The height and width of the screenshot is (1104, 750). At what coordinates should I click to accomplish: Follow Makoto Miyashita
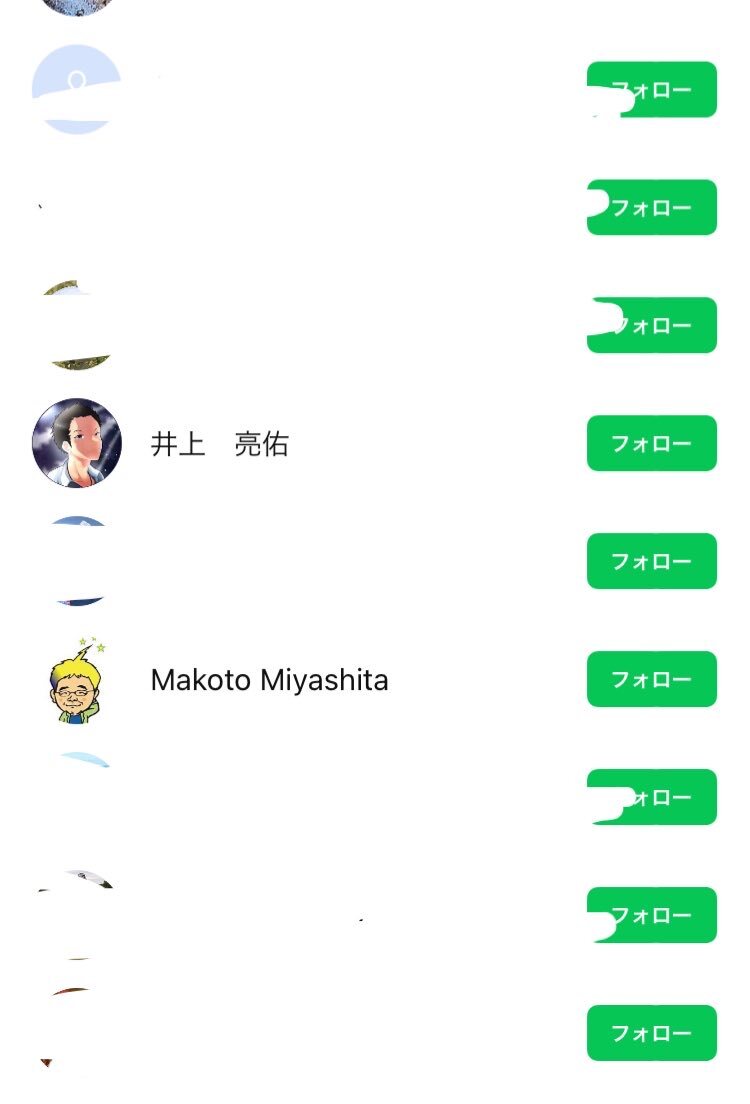651,679
